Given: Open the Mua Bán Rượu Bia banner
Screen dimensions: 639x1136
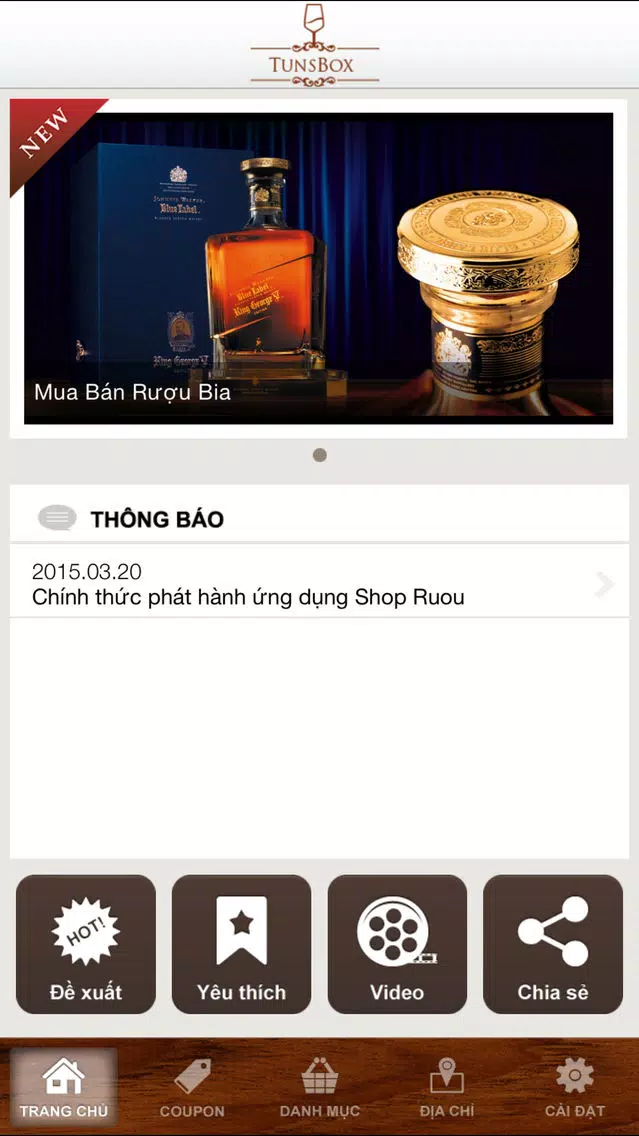Looking at the screenshot, I should pos(319,268).
